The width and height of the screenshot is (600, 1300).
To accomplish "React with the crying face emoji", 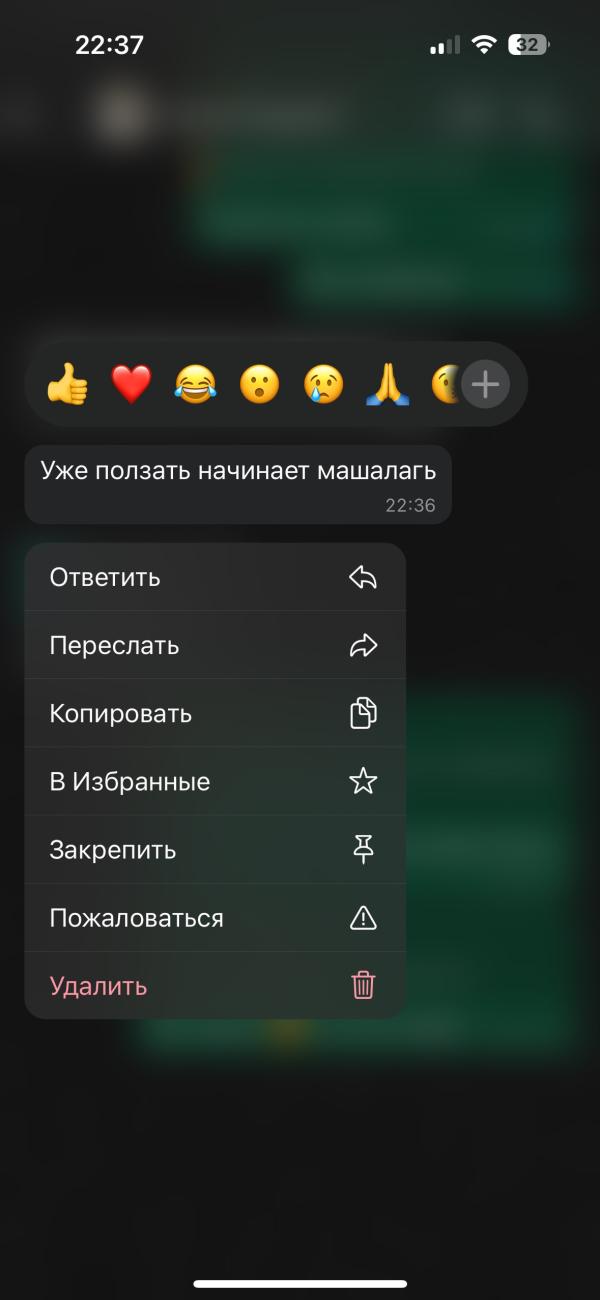I will pos(323,384).
